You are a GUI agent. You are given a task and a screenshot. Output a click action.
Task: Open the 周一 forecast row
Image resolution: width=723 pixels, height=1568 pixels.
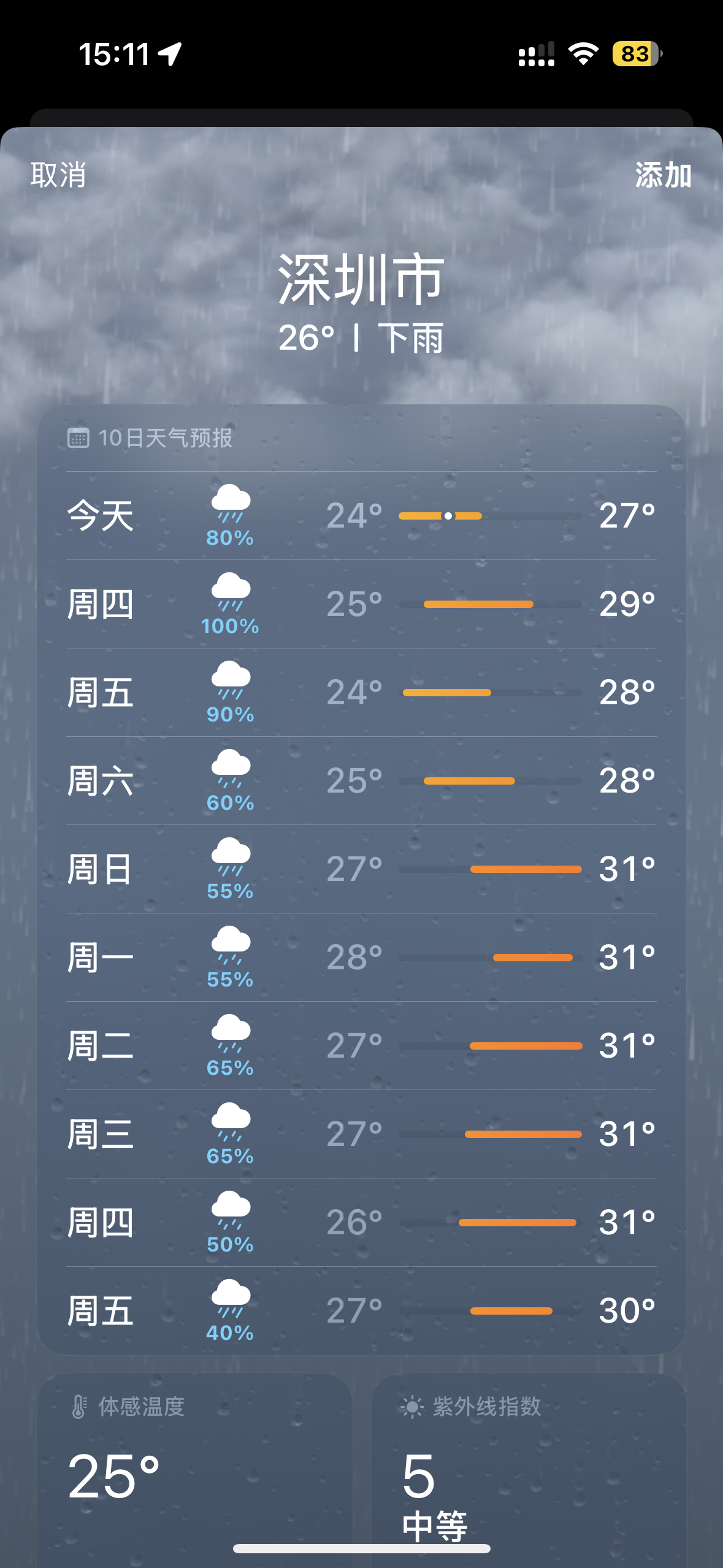click(361, 958)
